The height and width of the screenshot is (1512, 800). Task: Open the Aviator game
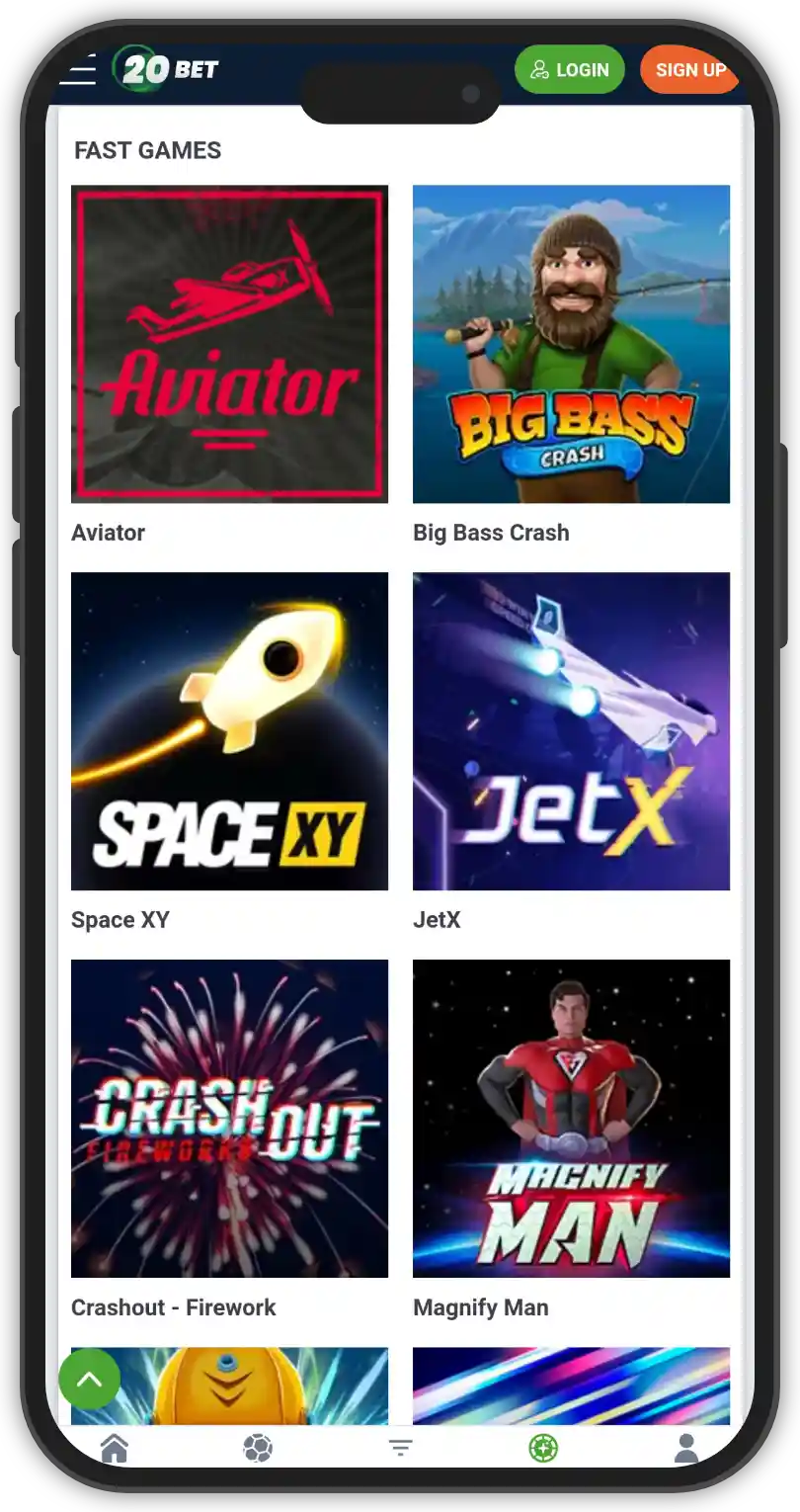(229, 344)
